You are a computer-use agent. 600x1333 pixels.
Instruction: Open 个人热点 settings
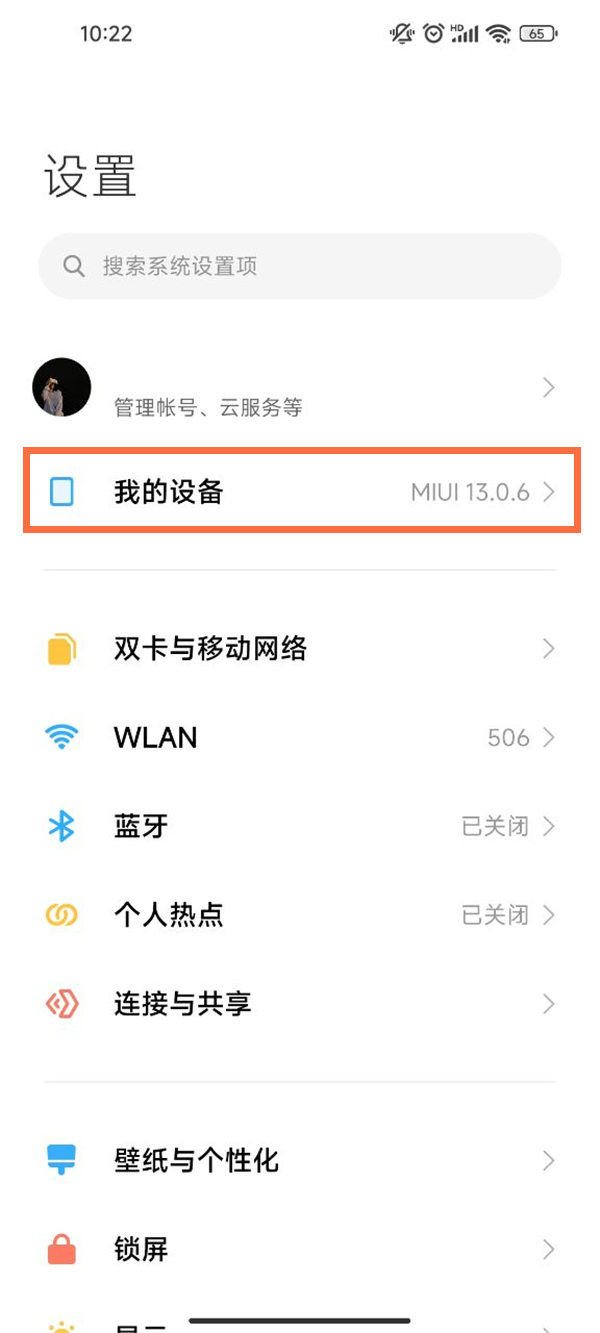(x=300, y=915)
